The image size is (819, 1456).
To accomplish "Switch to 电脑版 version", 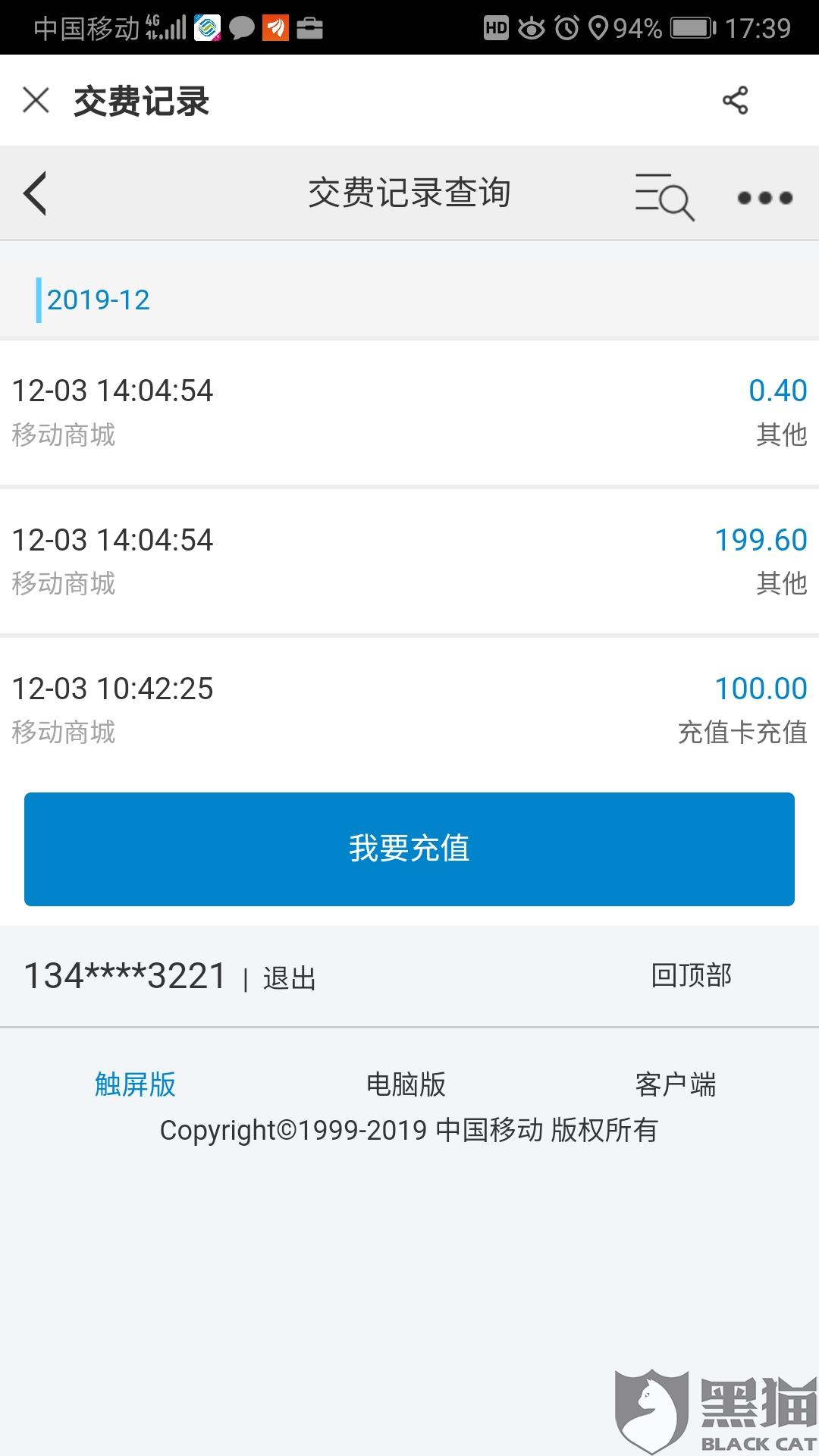I will [x=406, y=1084].
